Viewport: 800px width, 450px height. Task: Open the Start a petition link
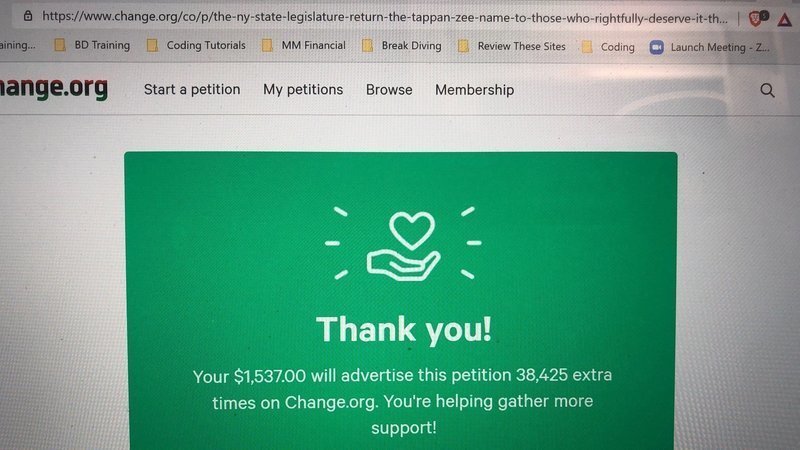pyautogui.click(x=192, y=90)
